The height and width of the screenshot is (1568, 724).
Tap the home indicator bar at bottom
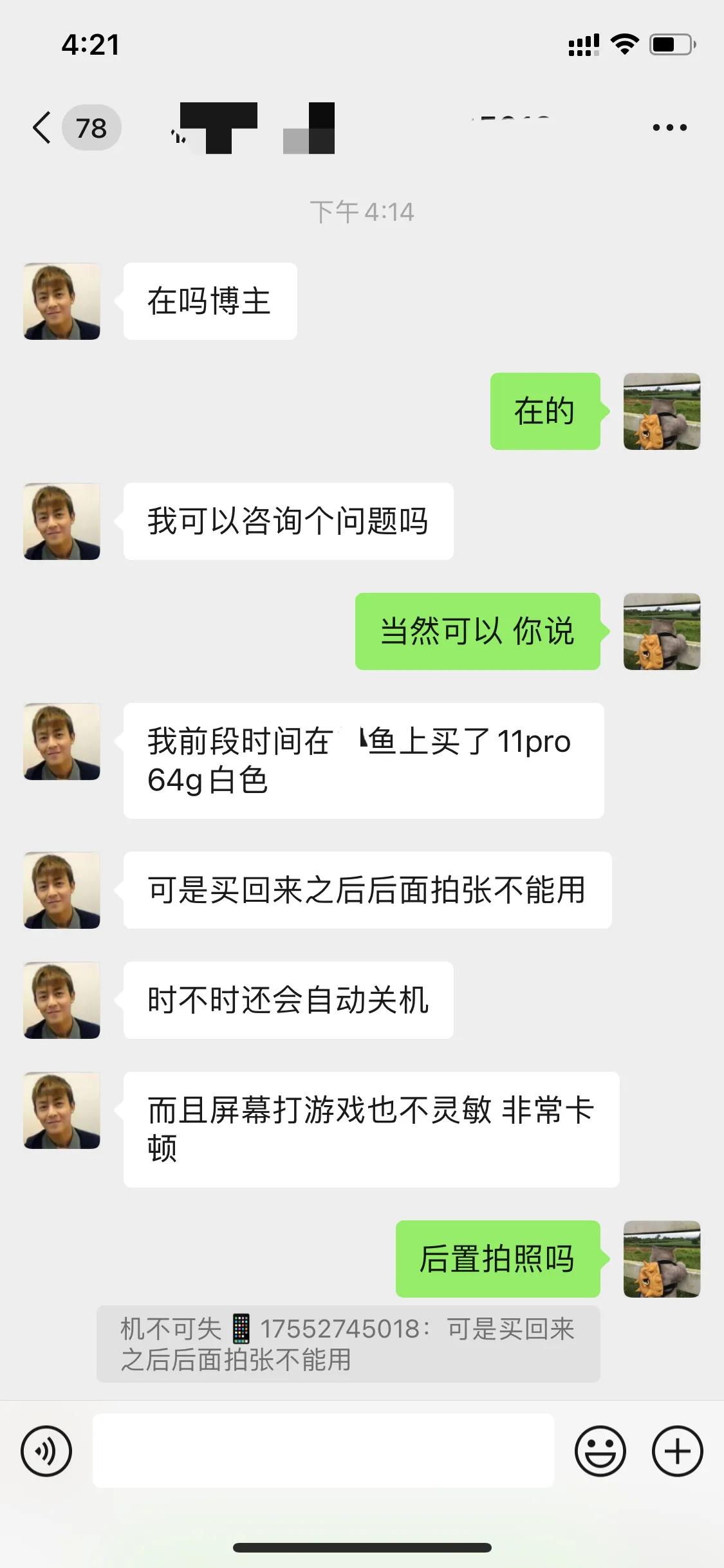(x=362, y=1547)
